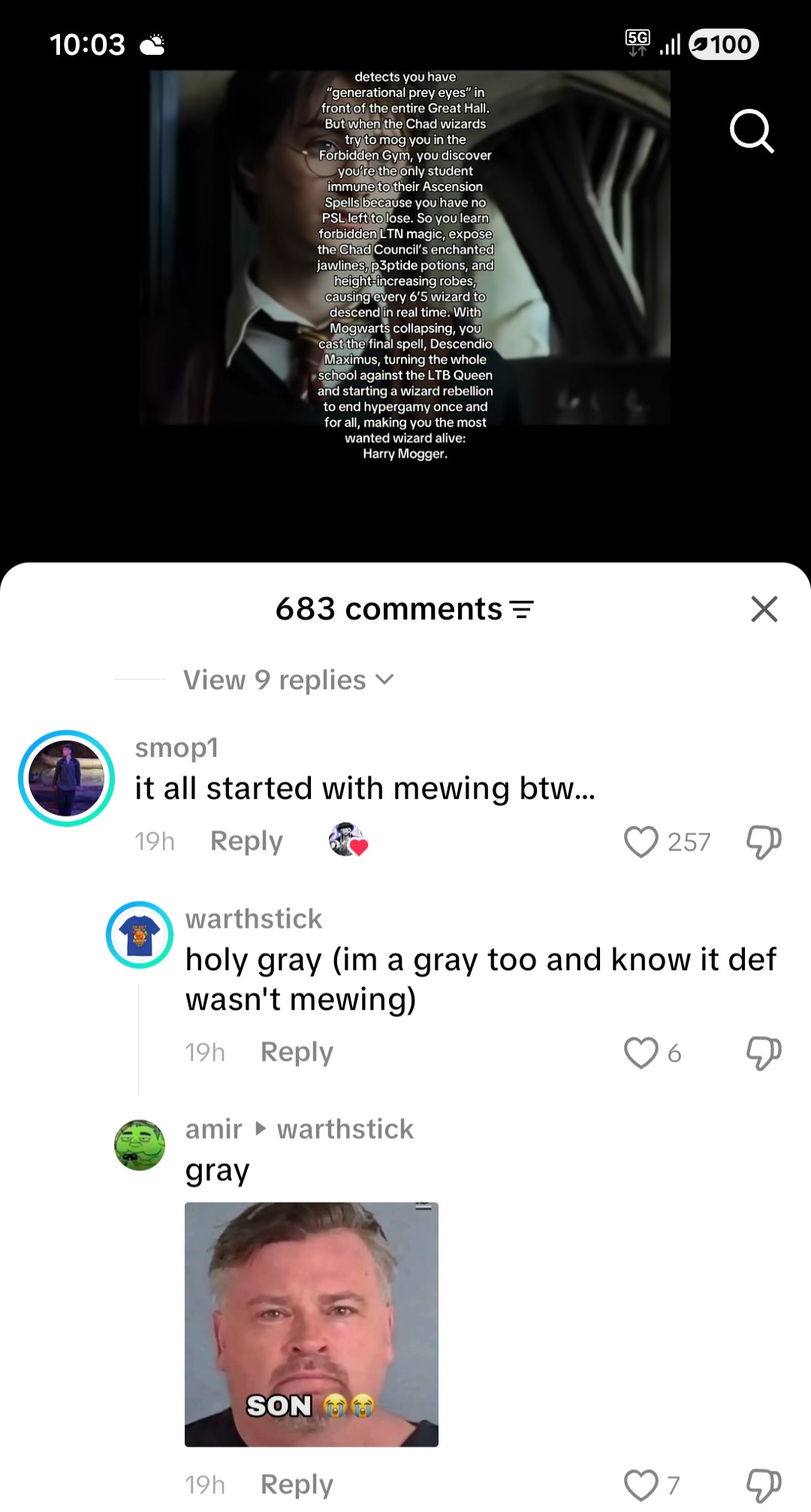Dislike amir's comment
The image size is (811, 1512).
[x=764, y=1486]
